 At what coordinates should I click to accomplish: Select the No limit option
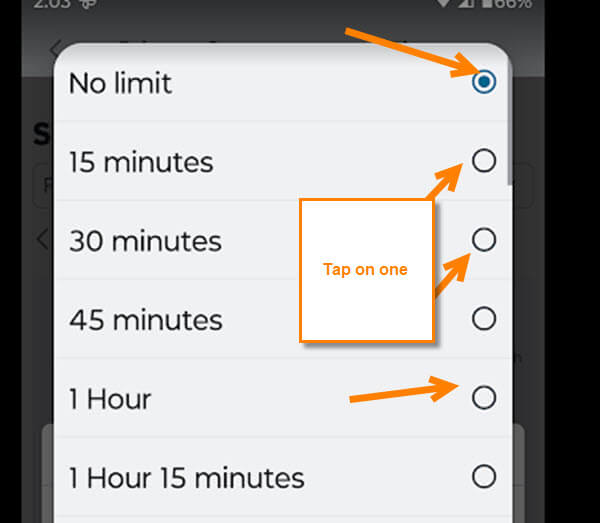(x=484, y=82)
